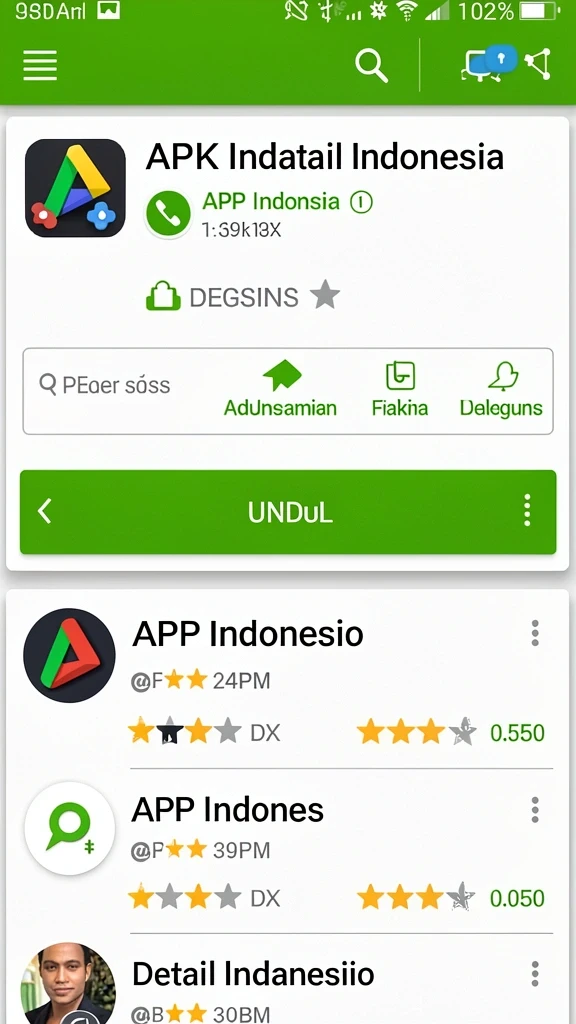Open search from the top bar
The width and height of the screenshot is (576, 1024).
pyautogui.click(x=371, y=65)
